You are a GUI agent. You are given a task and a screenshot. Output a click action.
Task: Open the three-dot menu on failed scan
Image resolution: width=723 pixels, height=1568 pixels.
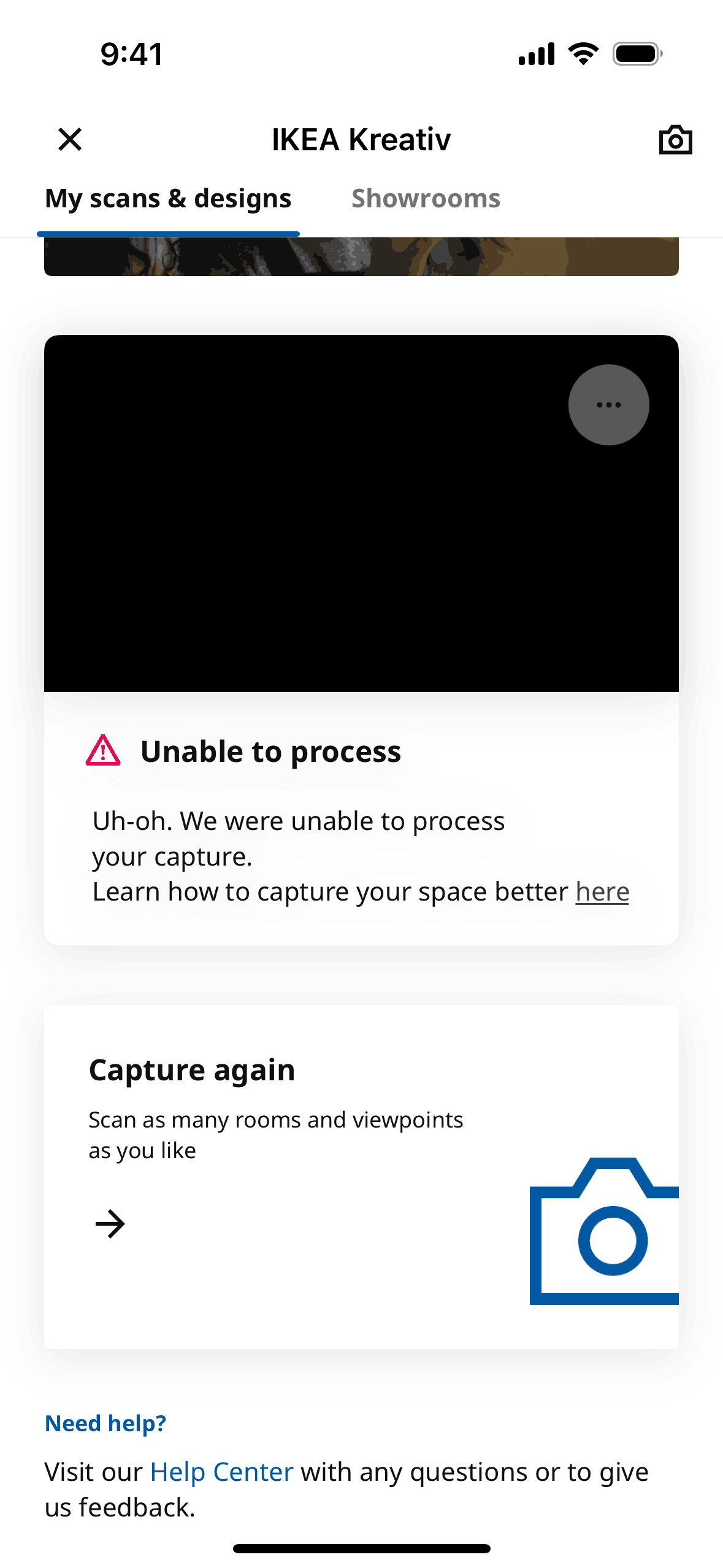tap(608, 405)
